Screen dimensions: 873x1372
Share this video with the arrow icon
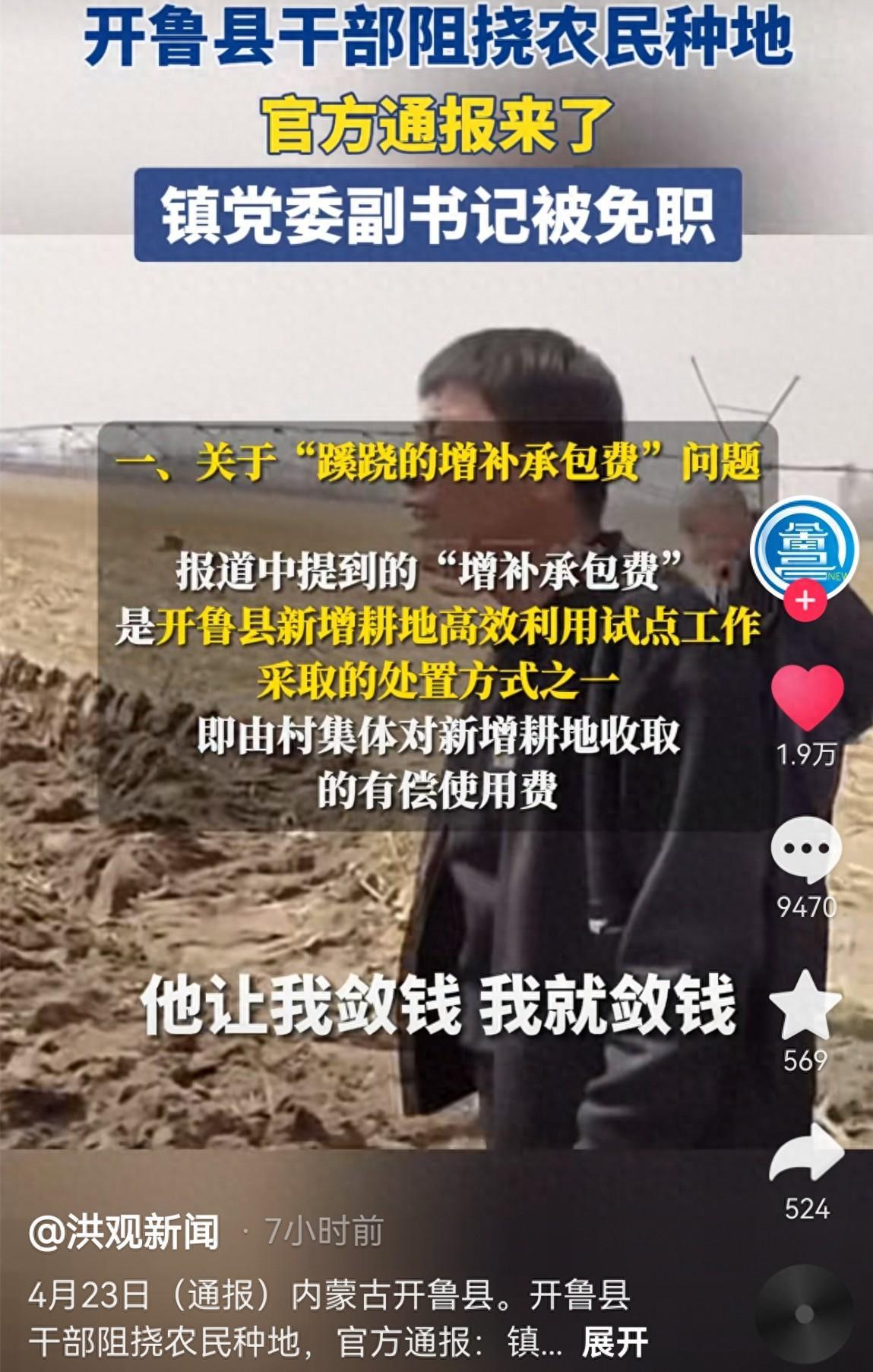[x=806, y=1155]
